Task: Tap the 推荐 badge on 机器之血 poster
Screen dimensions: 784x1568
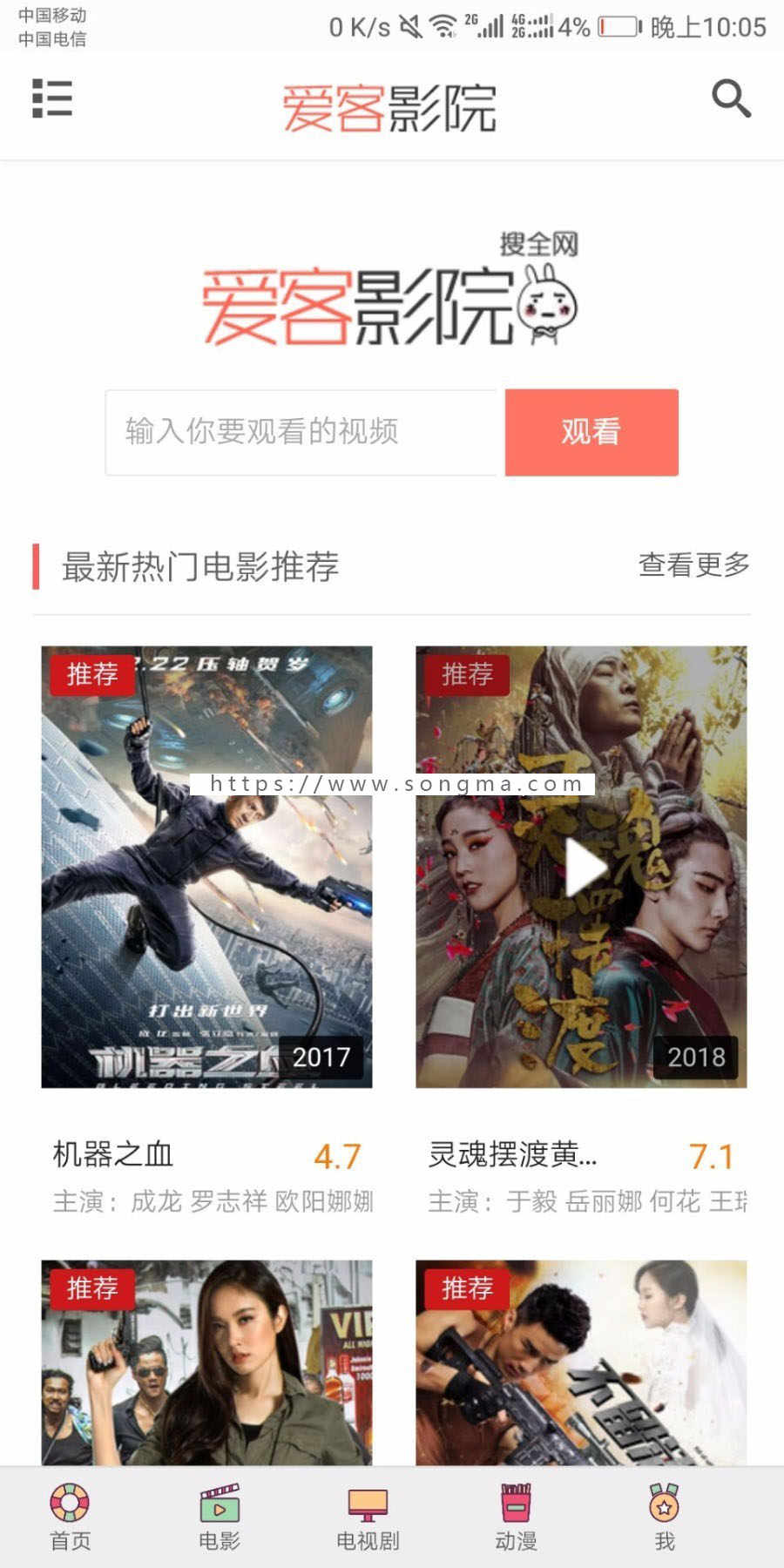Action: click(x=93, y=673)
